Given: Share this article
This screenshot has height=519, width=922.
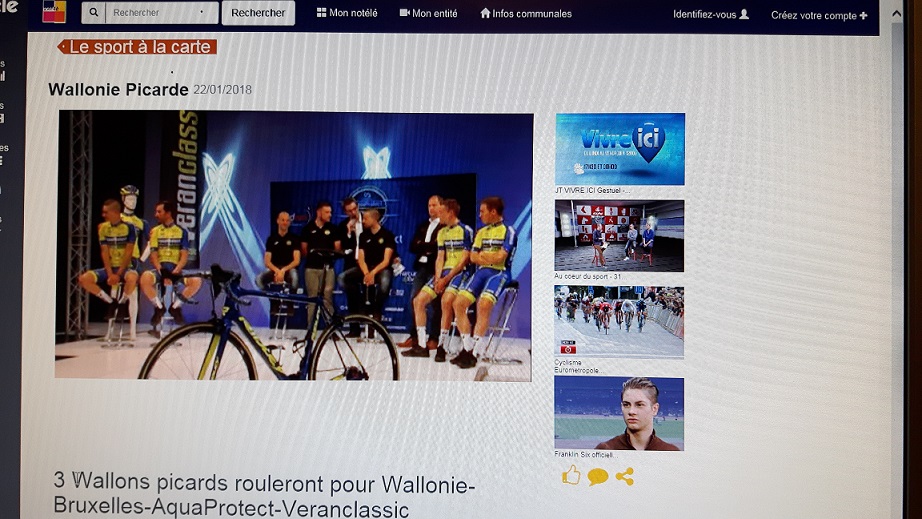Looking at the screenshot, I should click(x=625, y=477).
